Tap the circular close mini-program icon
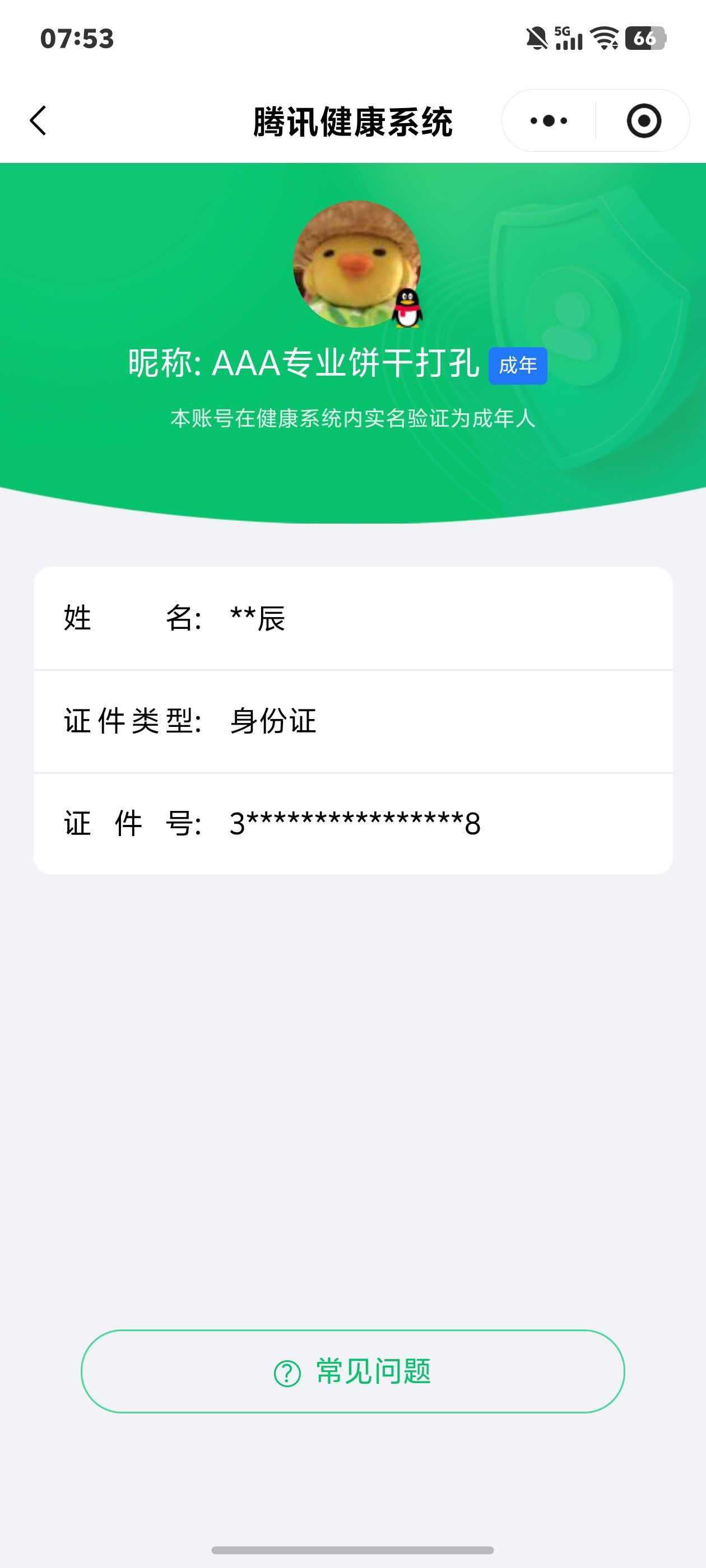Viewport: 706px width, 1568px height. pos(645,120)
